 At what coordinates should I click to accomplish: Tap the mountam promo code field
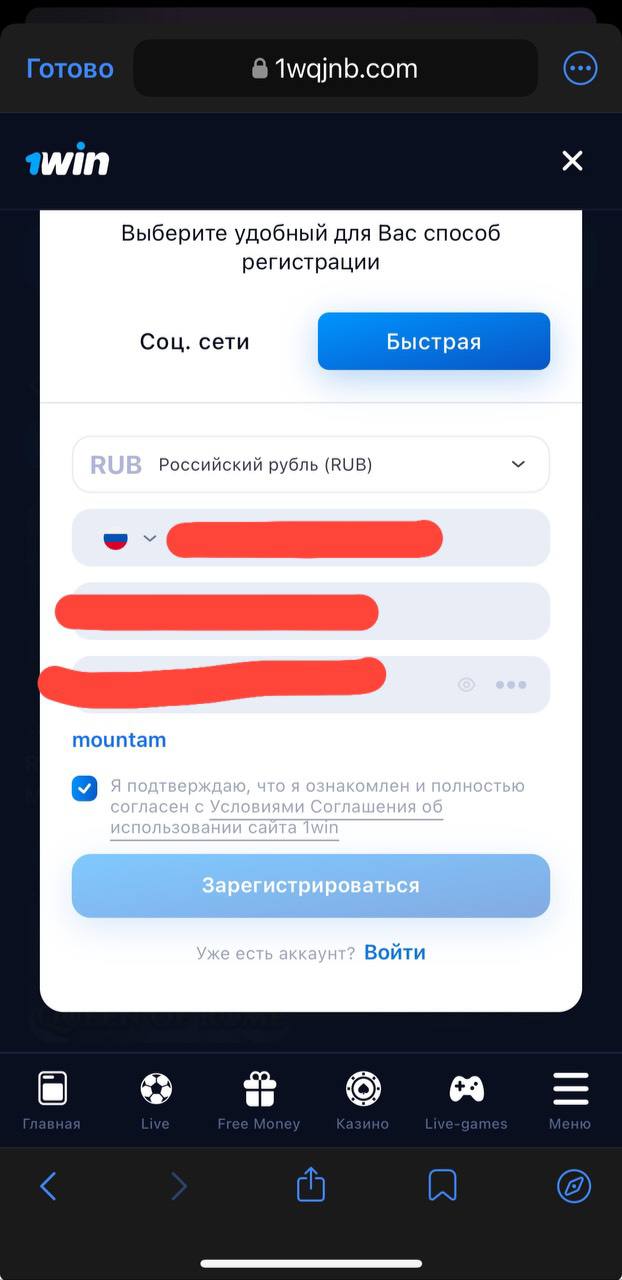point(119,741)
